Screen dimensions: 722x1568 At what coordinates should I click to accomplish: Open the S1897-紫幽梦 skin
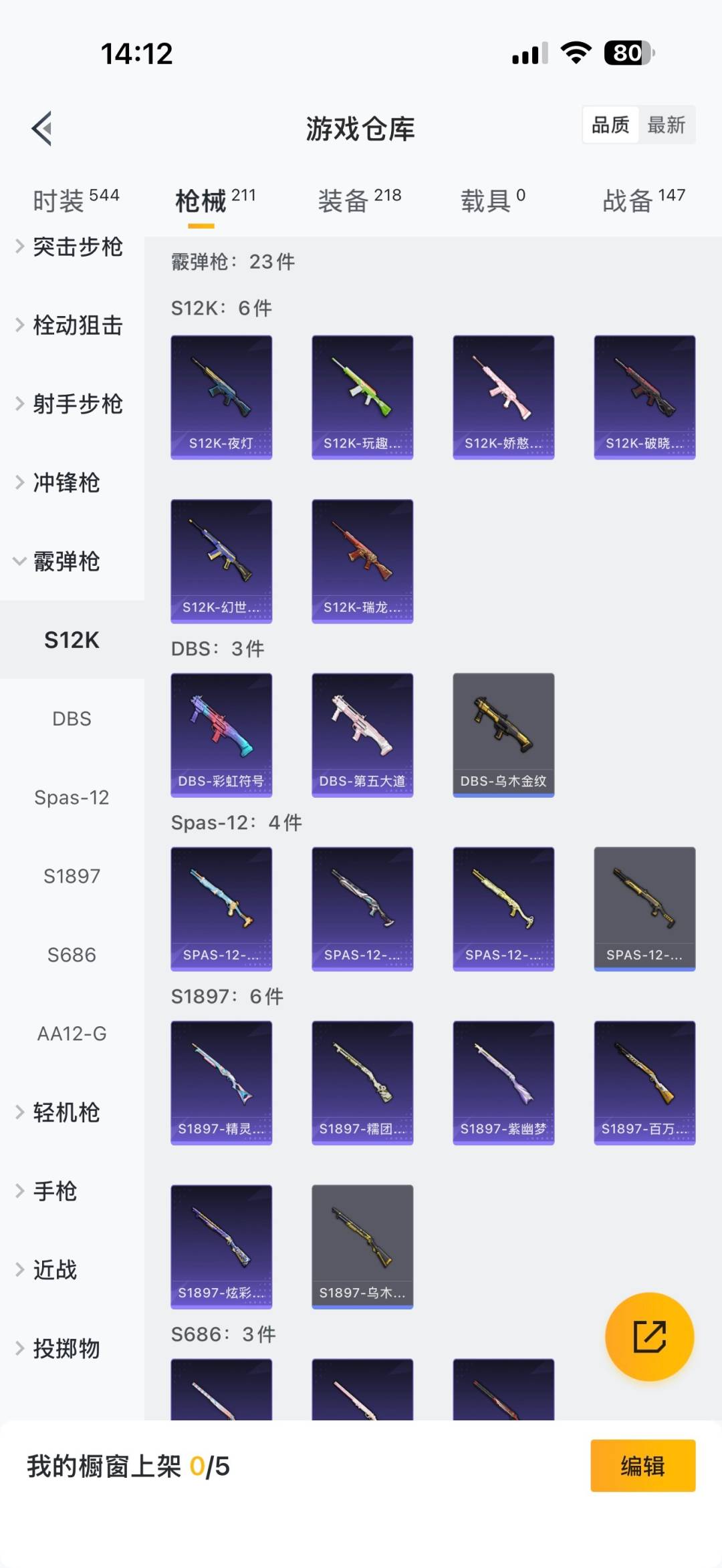point(503,1082)
